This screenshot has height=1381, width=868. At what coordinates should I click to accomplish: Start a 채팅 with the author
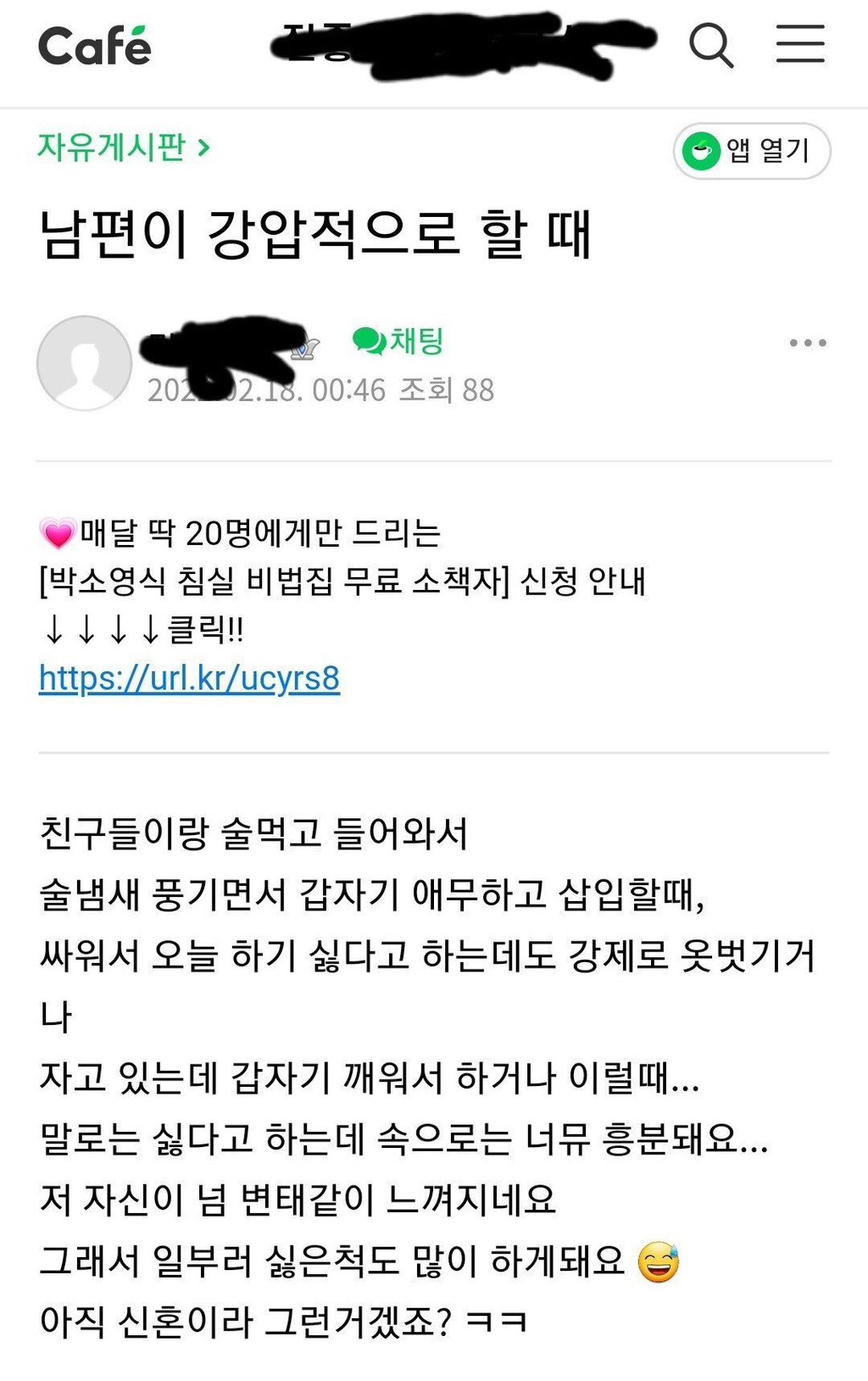click(x=398, y=341)
